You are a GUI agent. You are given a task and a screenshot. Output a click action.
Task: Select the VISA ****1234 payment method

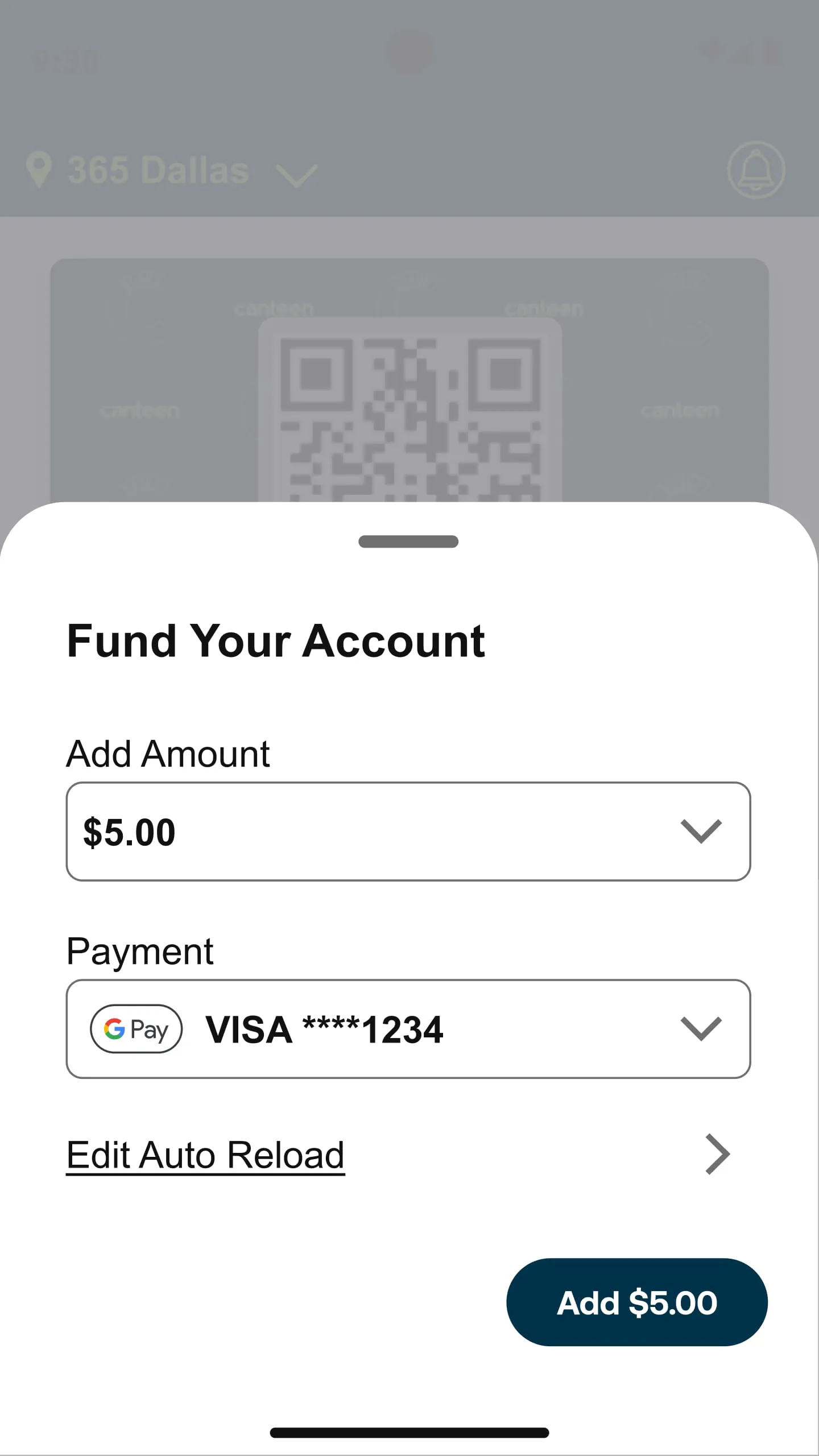(x=323, y=1028)
